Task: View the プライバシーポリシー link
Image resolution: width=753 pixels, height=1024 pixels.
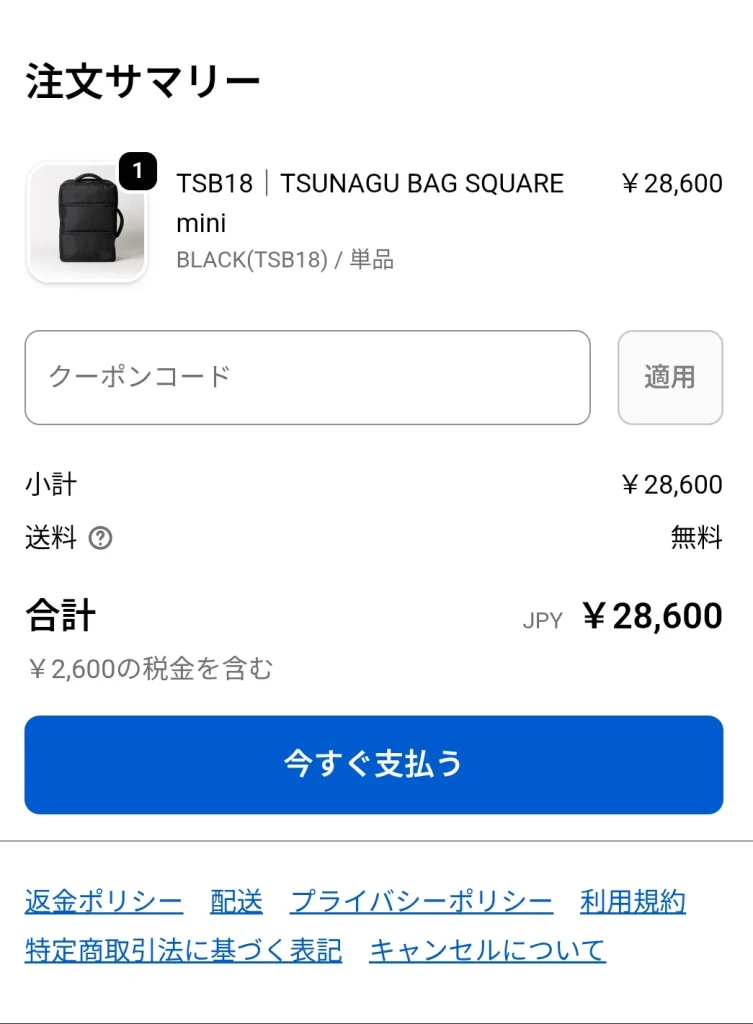Action: pos(421,902)
